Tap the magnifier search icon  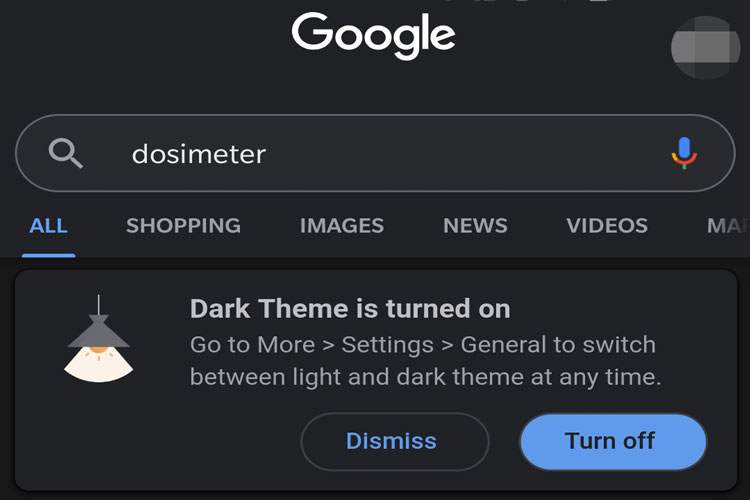(66, 153)
